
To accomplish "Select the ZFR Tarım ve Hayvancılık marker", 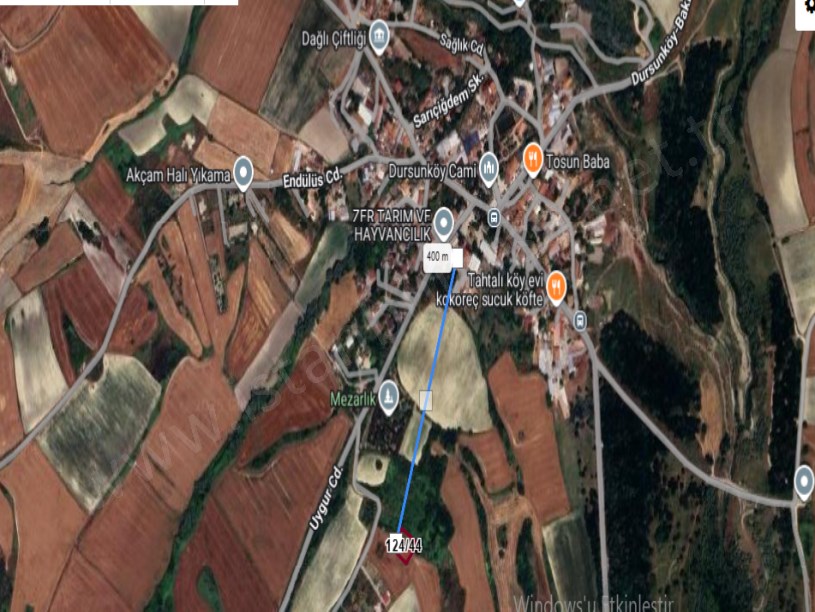I will coord(443,222).
